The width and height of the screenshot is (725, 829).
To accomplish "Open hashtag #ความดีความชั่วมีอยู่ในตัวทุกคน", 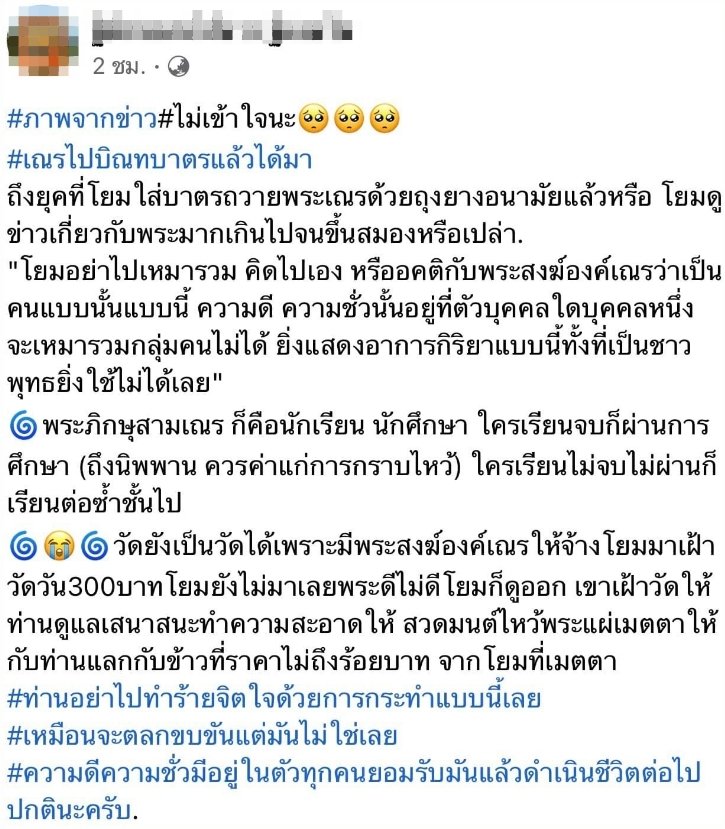I will pos(200,774).
